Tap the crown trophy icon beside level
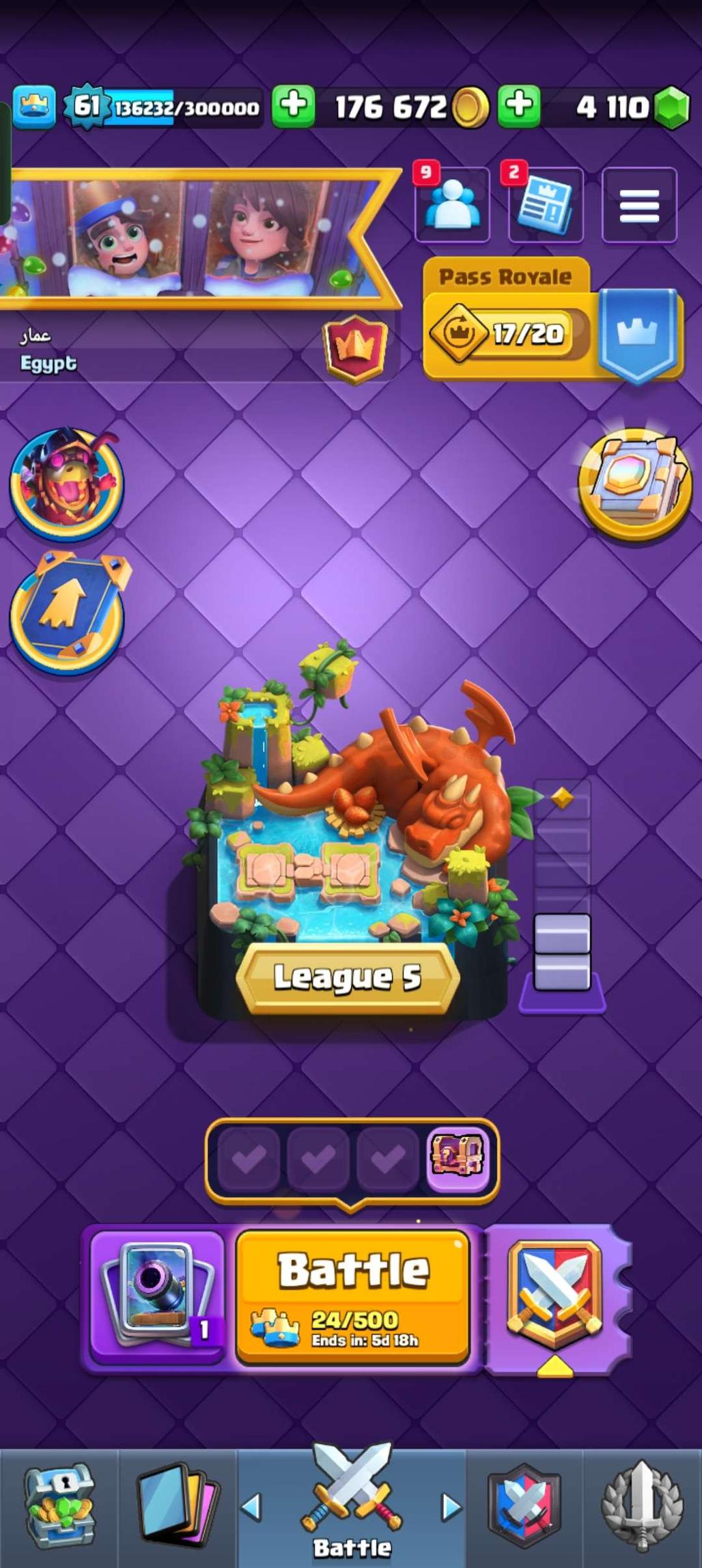 click(33, 107)
